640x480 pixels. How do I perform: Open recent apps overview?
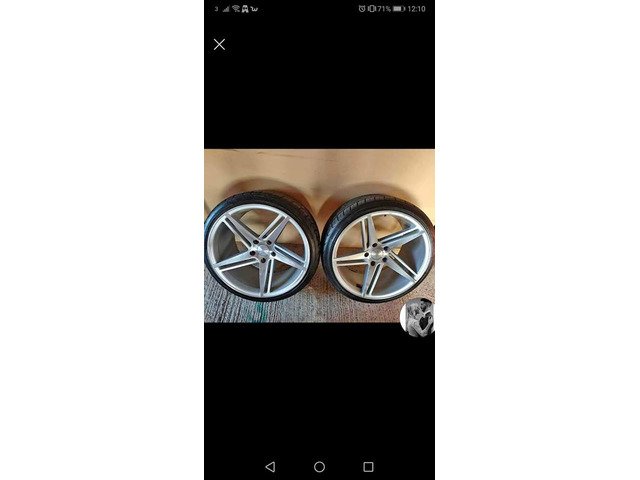click(368, 466)
